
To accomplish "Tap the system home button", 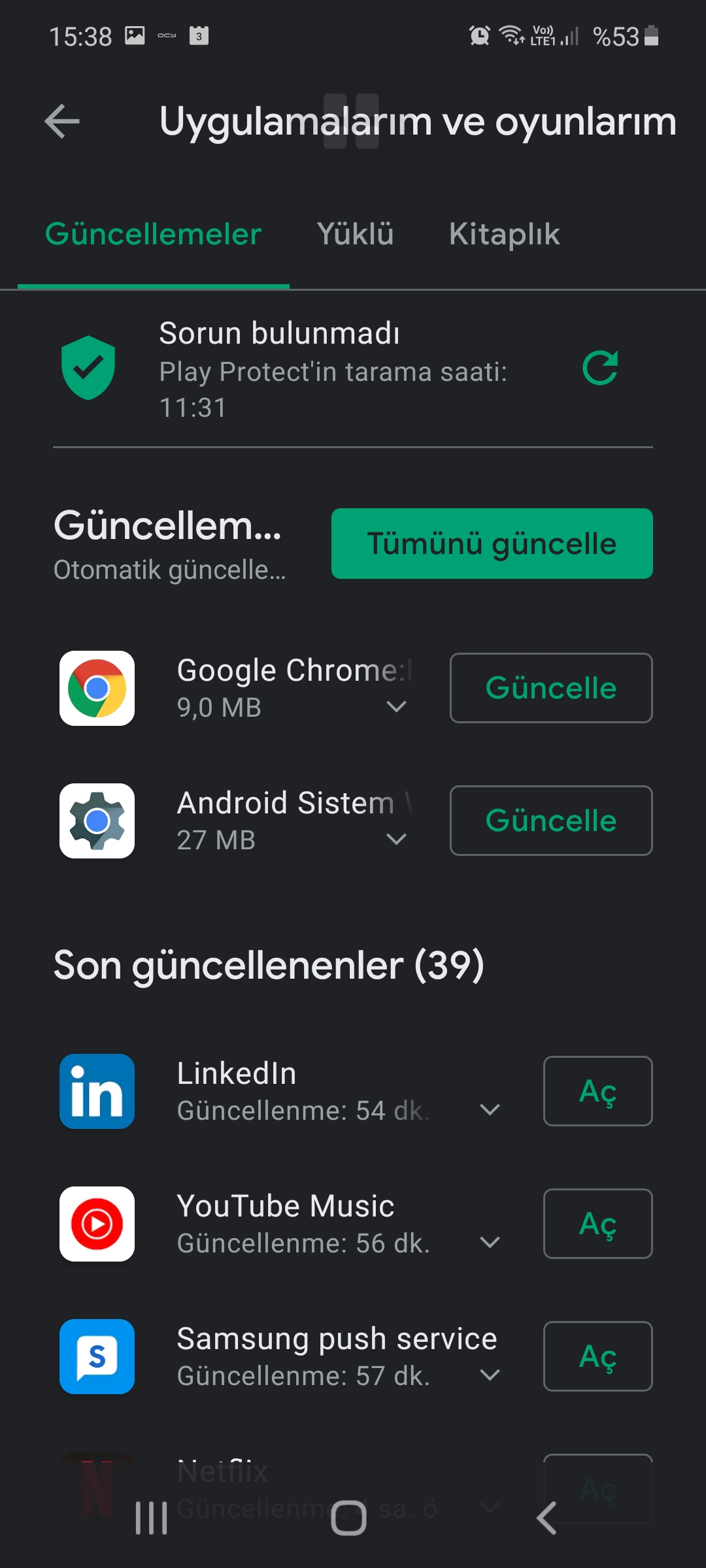I will coord(348,1518).
